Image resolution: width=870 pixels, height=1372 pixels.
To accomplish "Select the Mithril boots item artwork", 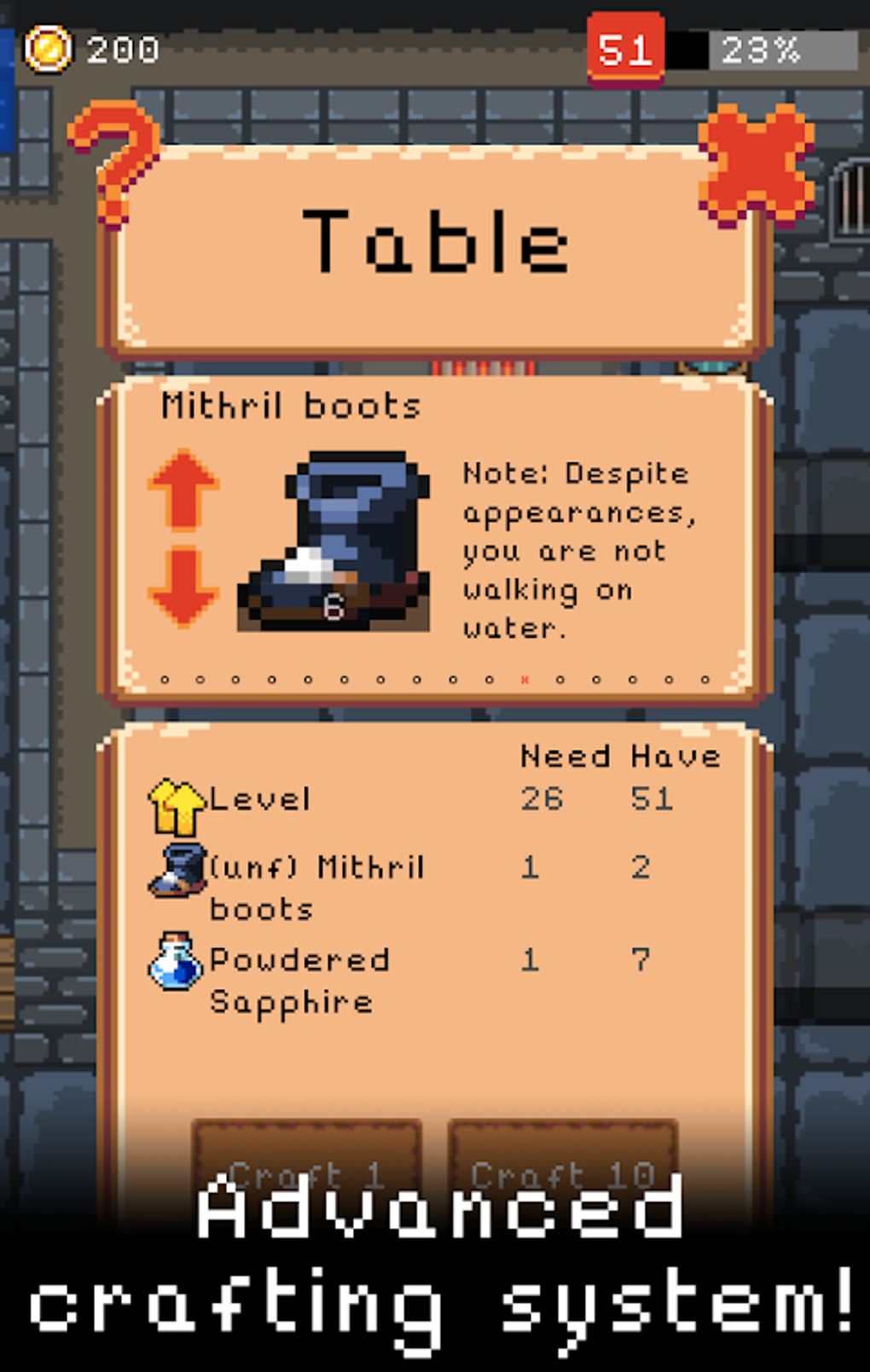I will (333, 537).
